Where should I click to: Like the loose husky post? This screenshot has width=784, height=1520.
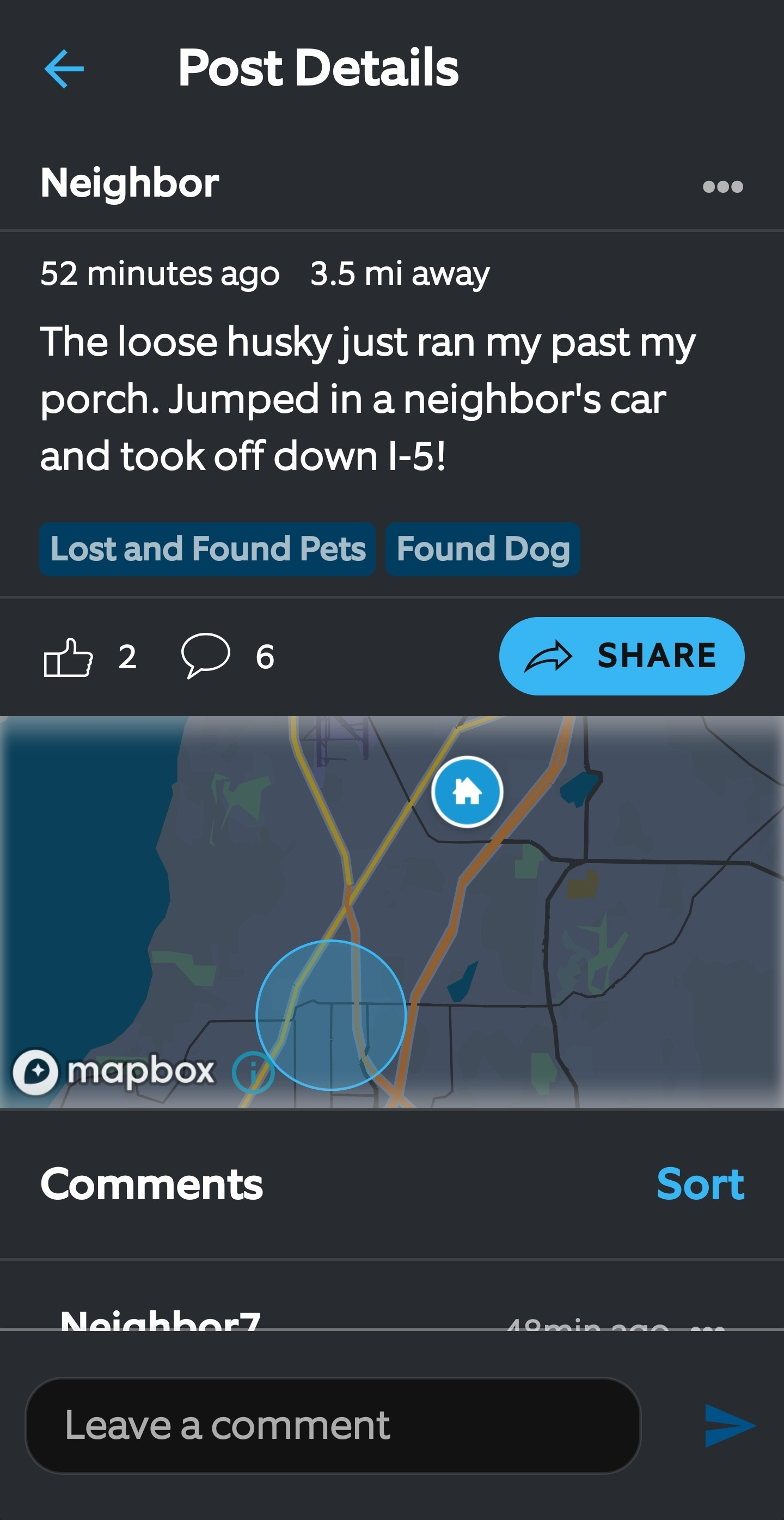[69, 657]
